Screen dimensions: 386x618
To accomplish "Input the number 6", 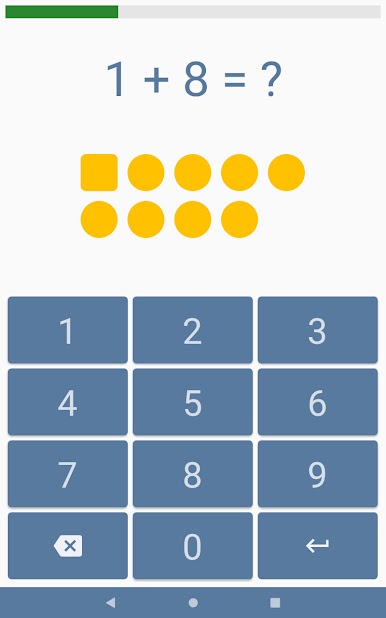I will pos(318,402).
